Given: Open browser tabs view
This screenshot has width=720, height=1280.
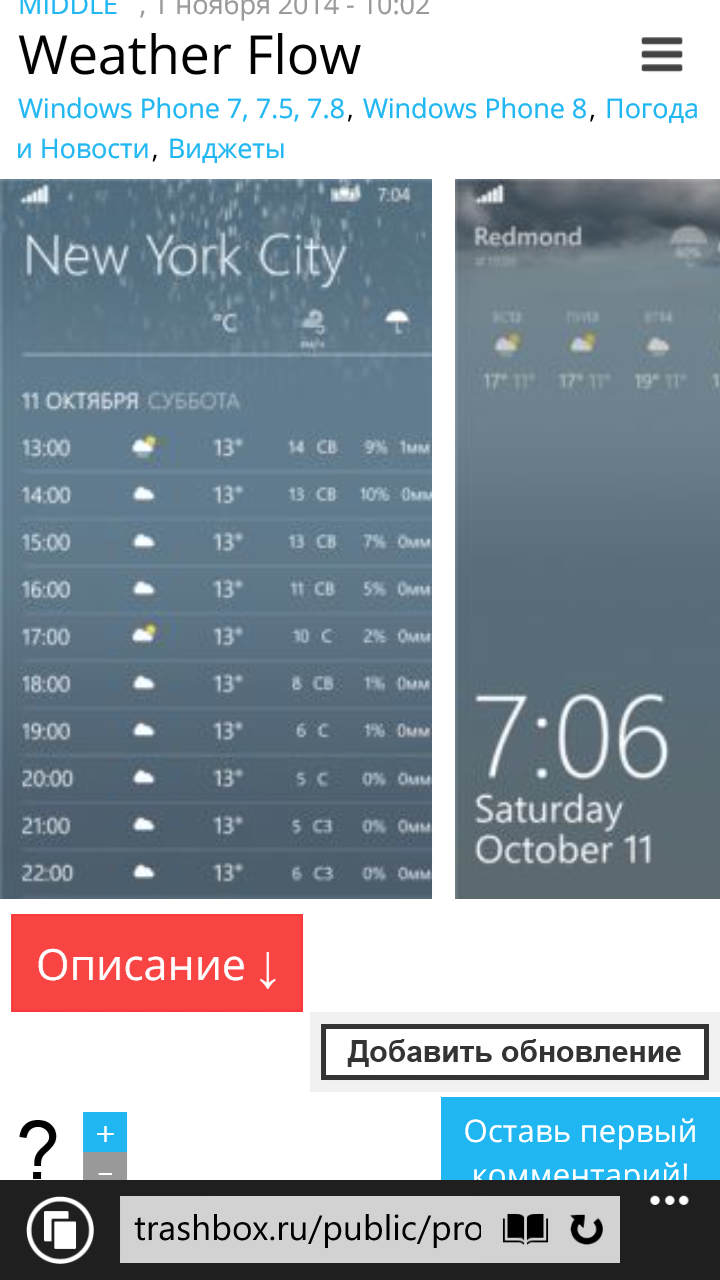Looking at the screenshot, I should point(60,1229).
